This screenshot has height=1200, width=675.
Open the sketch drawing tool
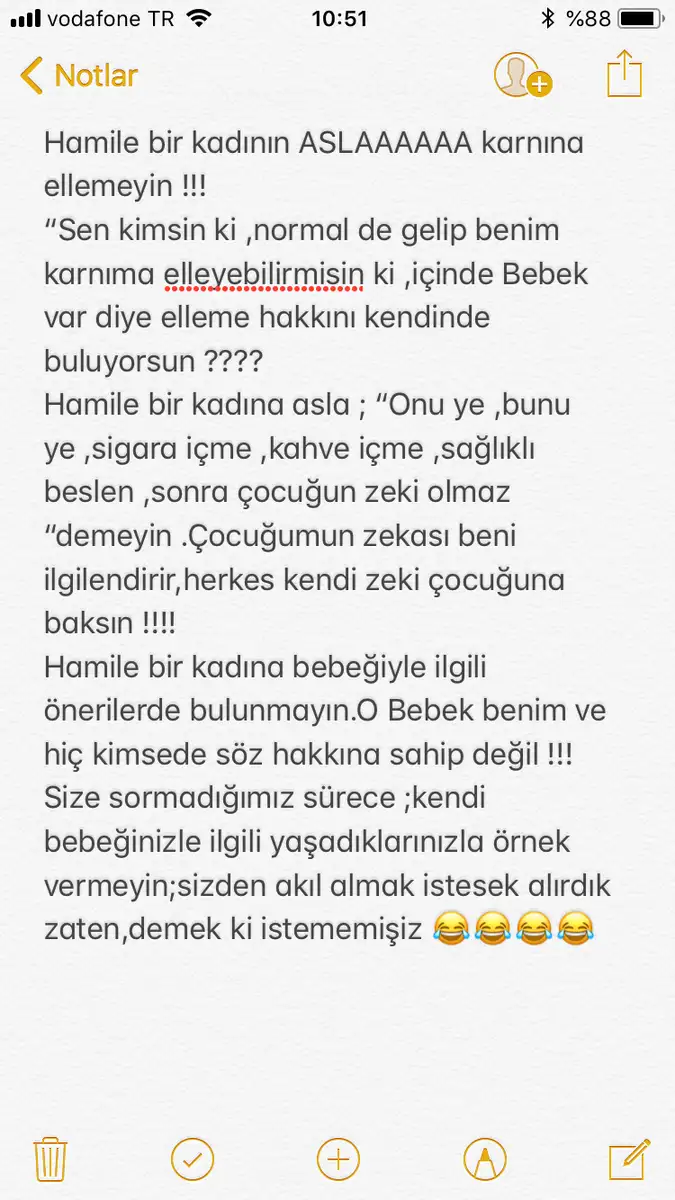point(485,1159)
